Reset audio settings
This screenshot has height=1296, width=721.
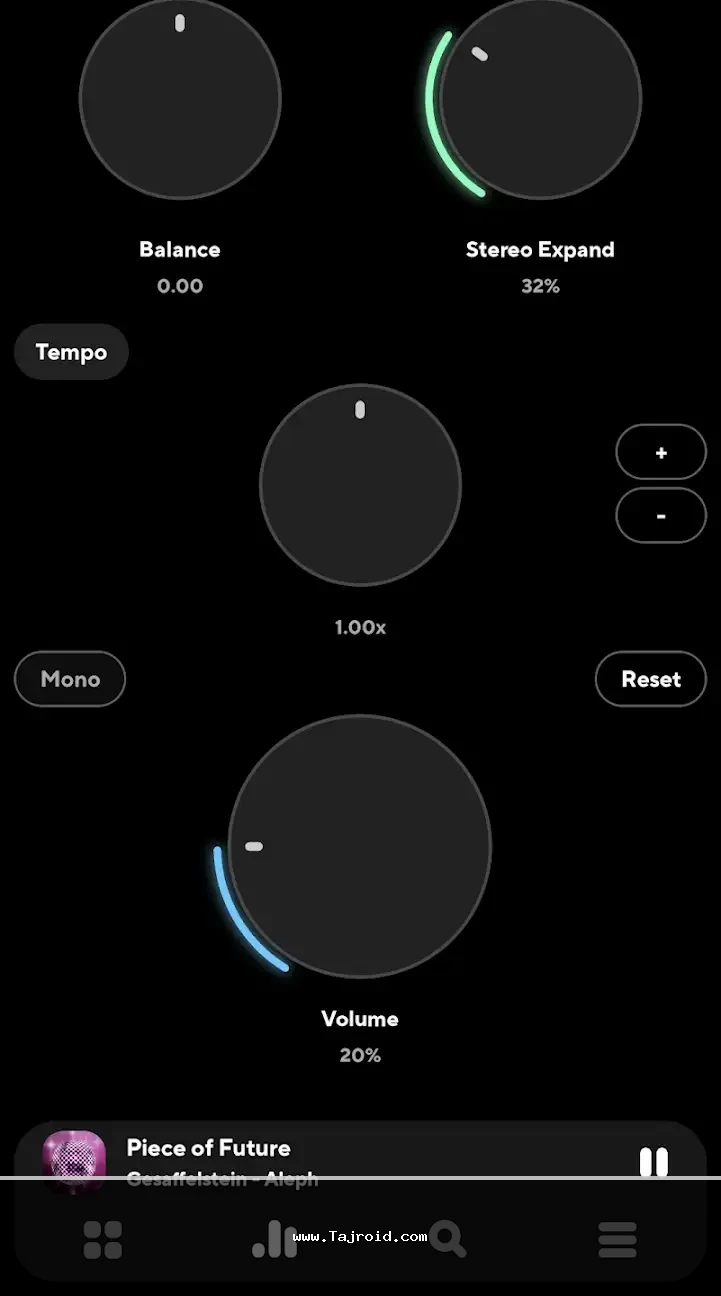[x=651, y=679]
